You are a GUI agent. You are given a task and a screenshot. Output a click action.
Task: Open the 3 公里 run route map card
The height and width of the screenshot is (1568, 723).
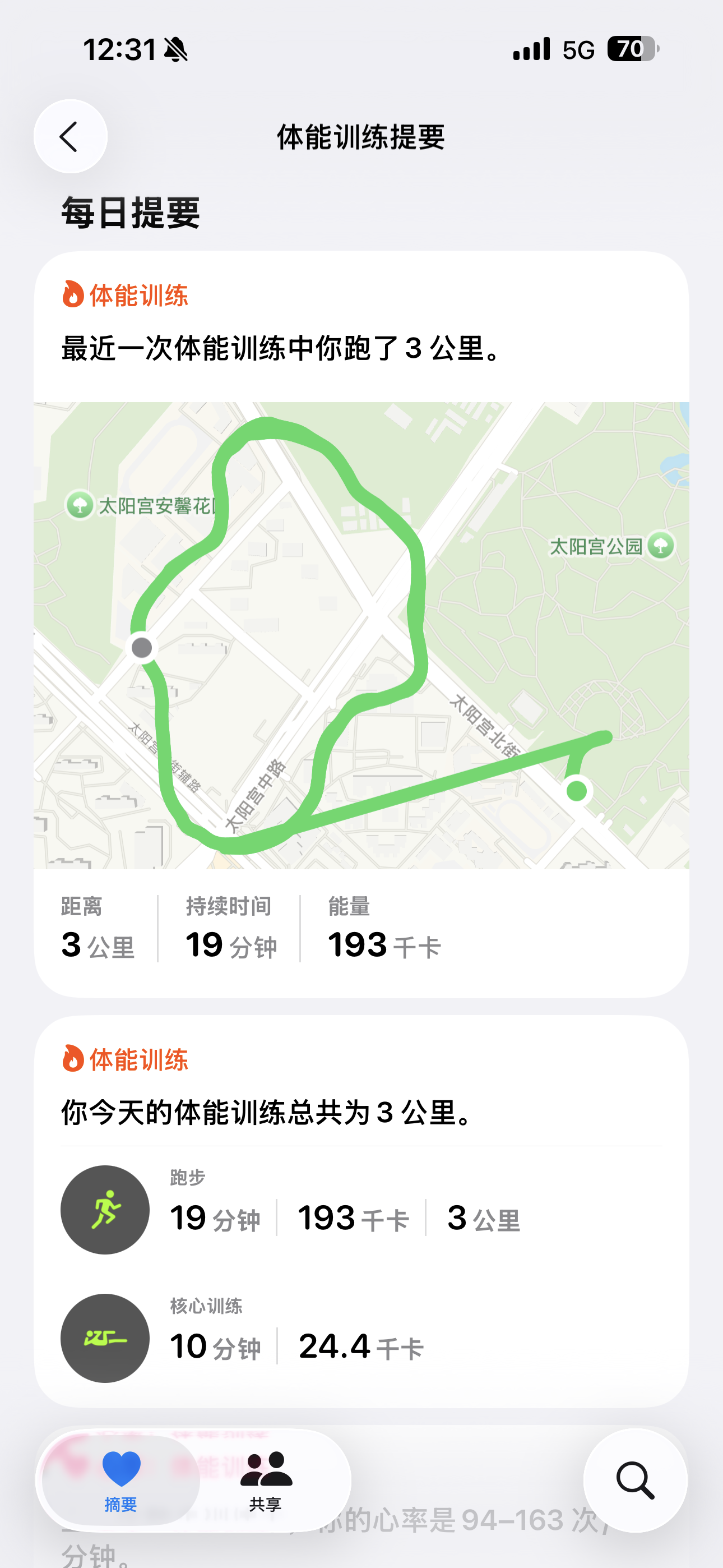click(361, 634)
